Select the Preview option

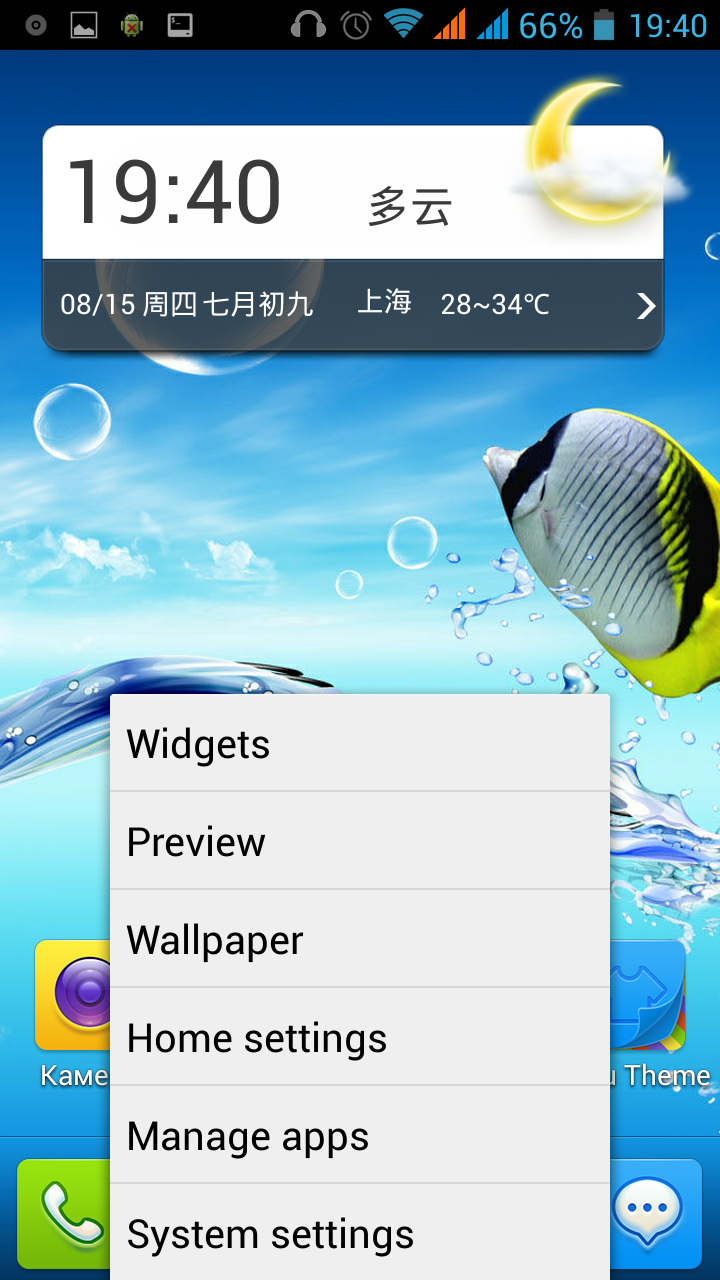[360, 842]
